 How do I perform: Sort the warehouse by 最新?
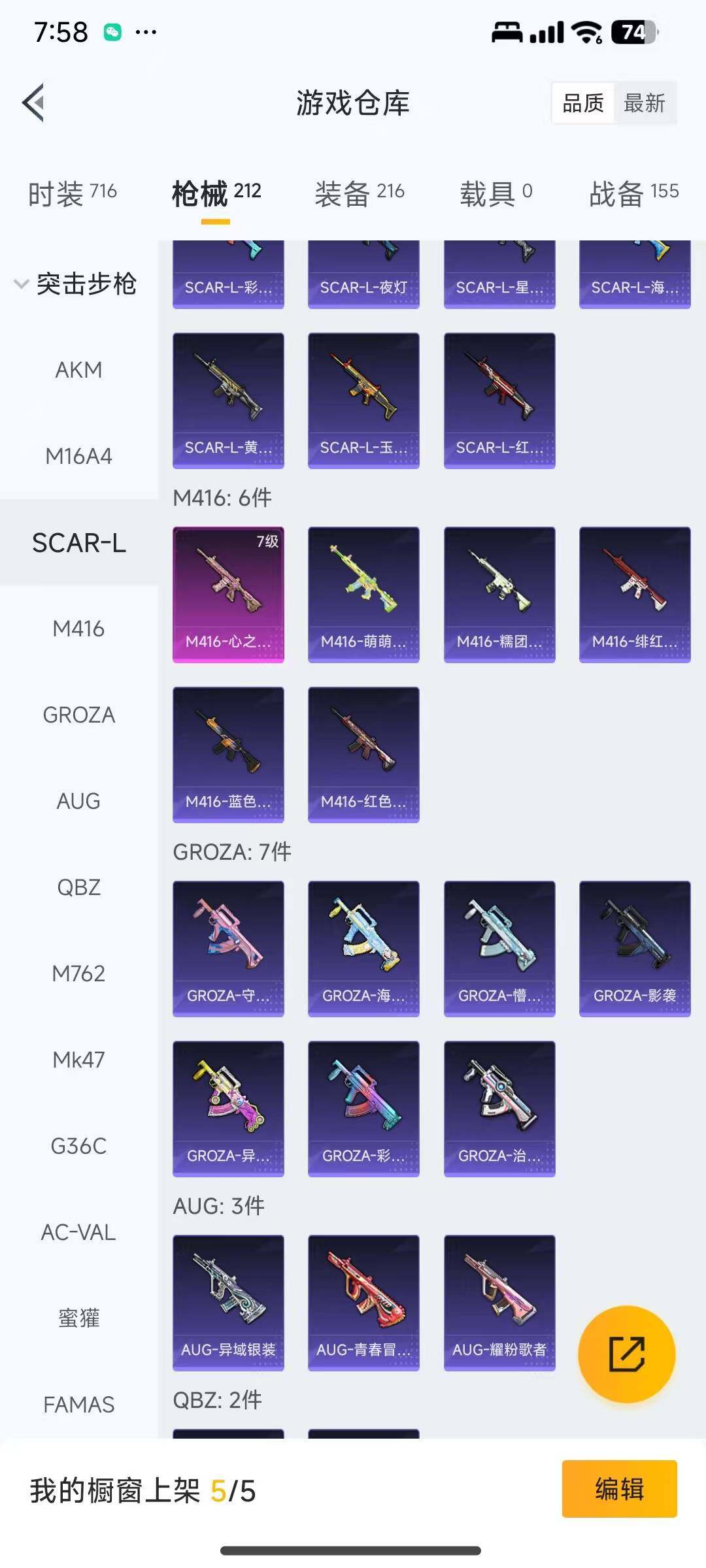click(644, 103)
